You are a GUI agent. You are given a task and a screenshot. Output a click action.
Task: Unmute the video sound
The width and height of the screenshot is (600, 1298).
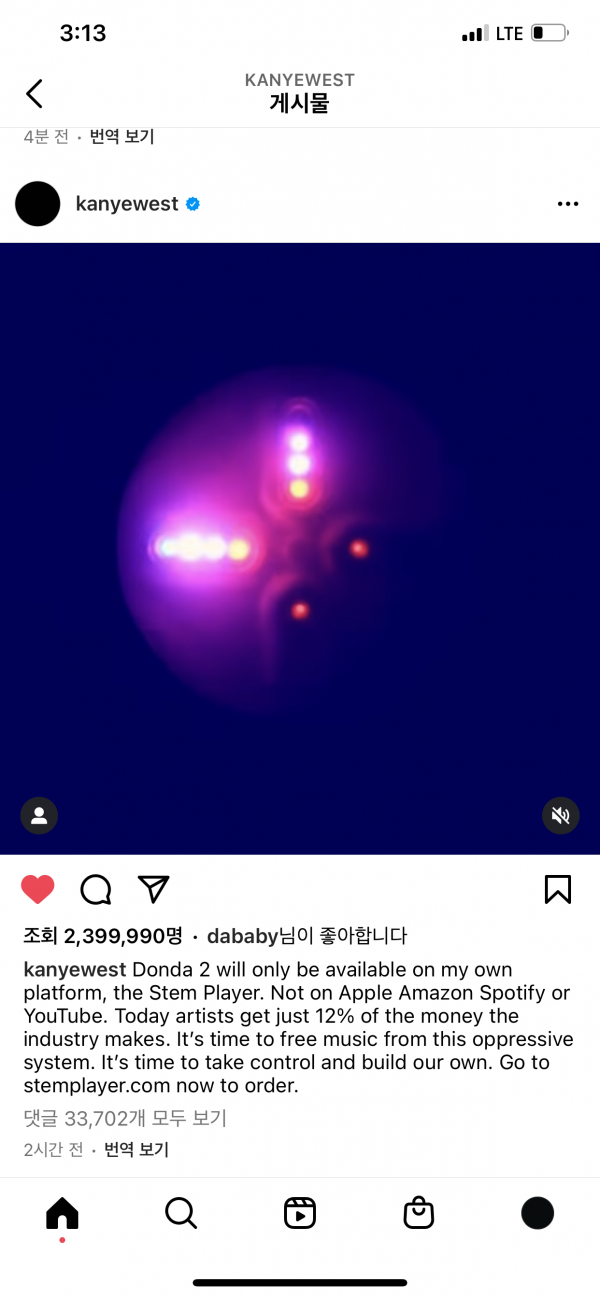click(x=561, y=816)
